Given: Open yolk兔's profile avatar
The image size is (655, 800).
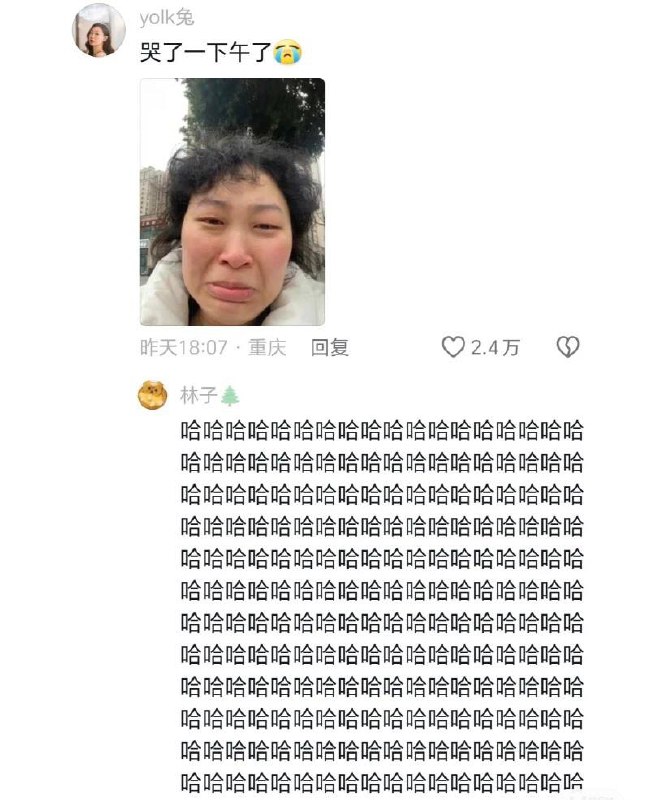Looking at the screenshot, I should pyautogui.click(x=99, y=31).
